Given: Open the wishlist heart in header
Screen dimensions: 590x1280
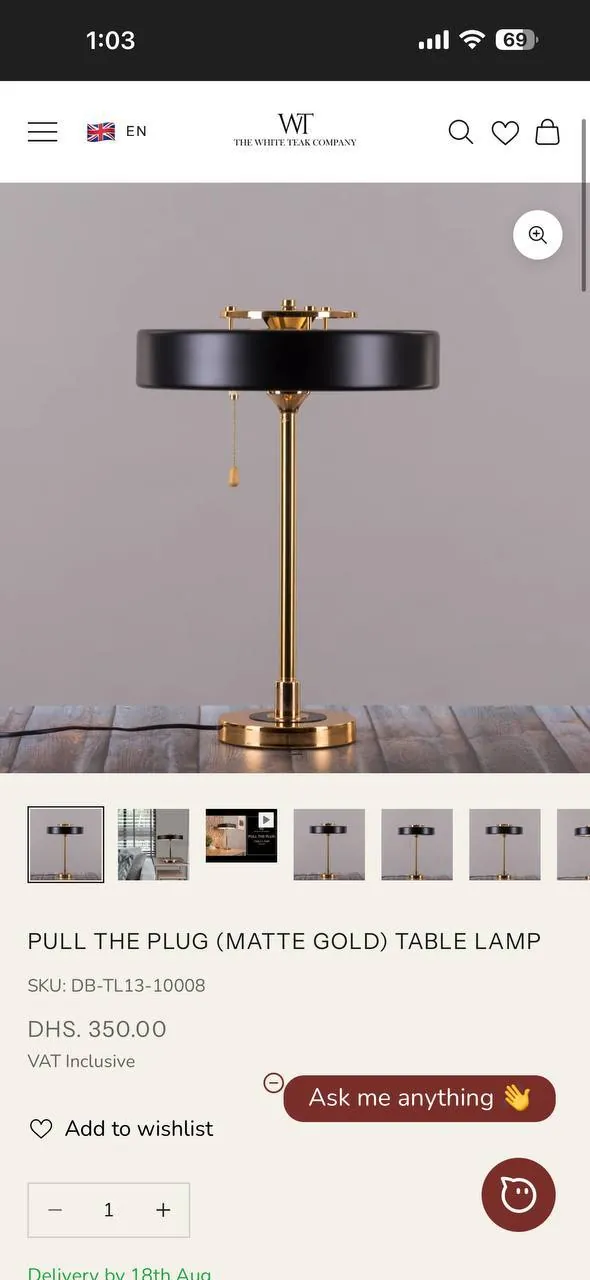Looking at the screenshot, I should pyautogui.click(x=505, y=132).
